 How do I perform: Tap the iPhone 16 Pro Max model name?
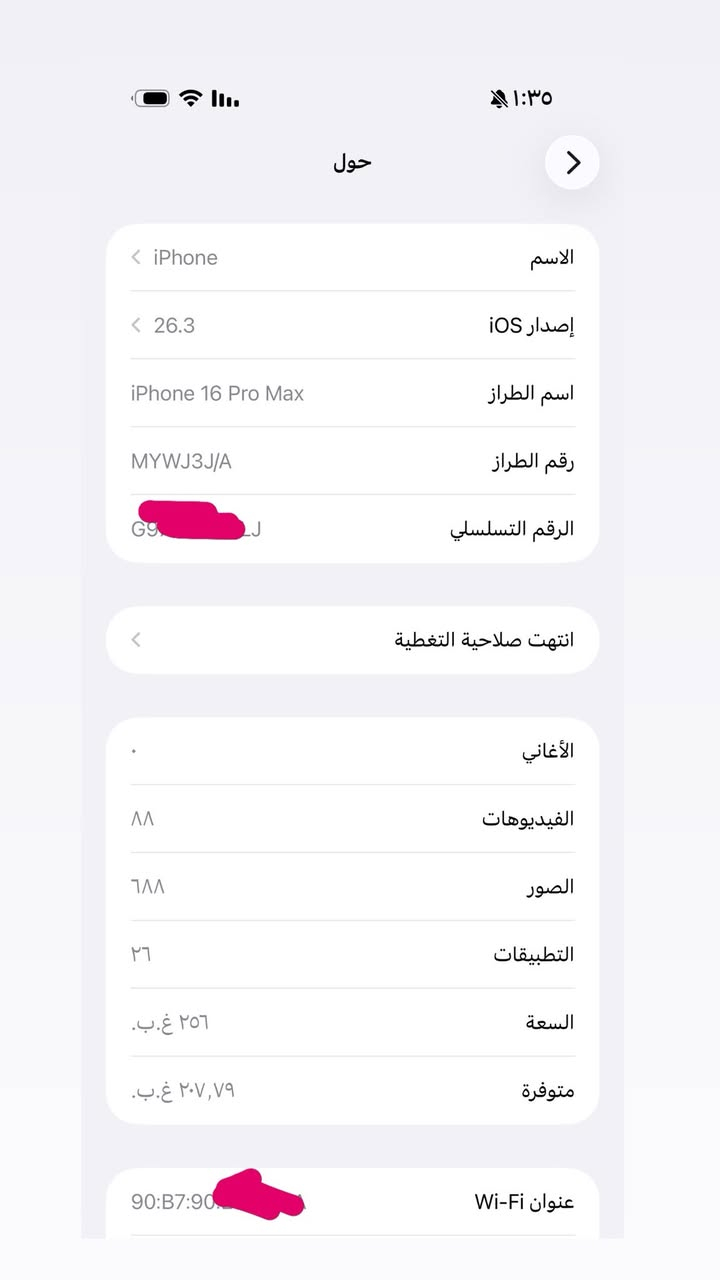(x=218, y=393)
